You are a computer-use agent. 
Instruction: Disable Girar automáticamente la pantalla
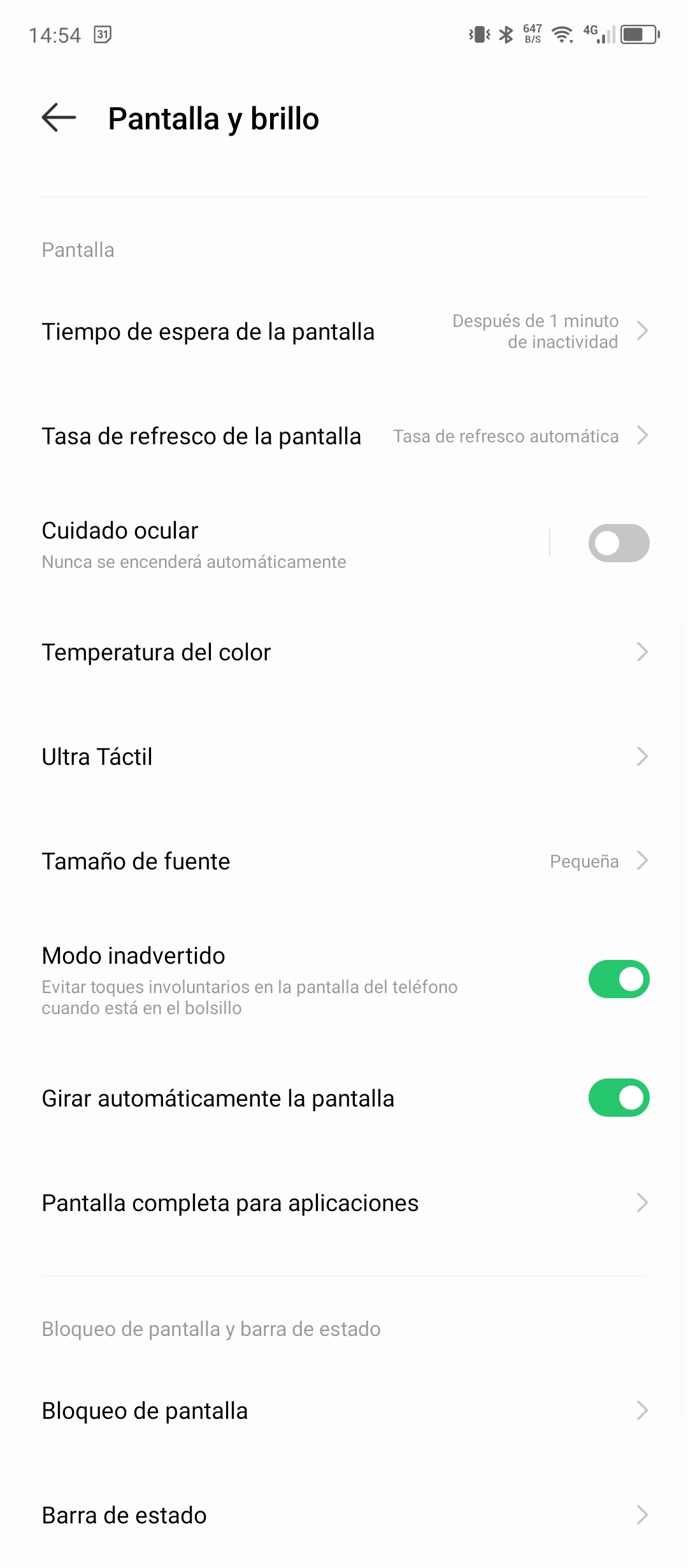pyautogui.click(x=619, y=1098)
